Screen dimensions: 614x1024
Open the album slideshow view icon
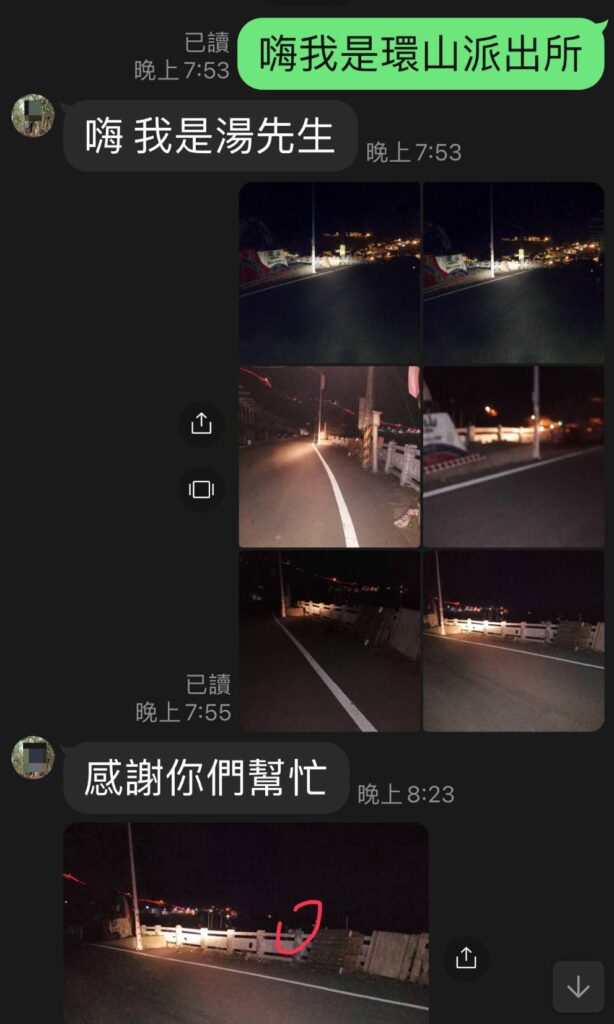pyautogui.click(x=201, y=489)
